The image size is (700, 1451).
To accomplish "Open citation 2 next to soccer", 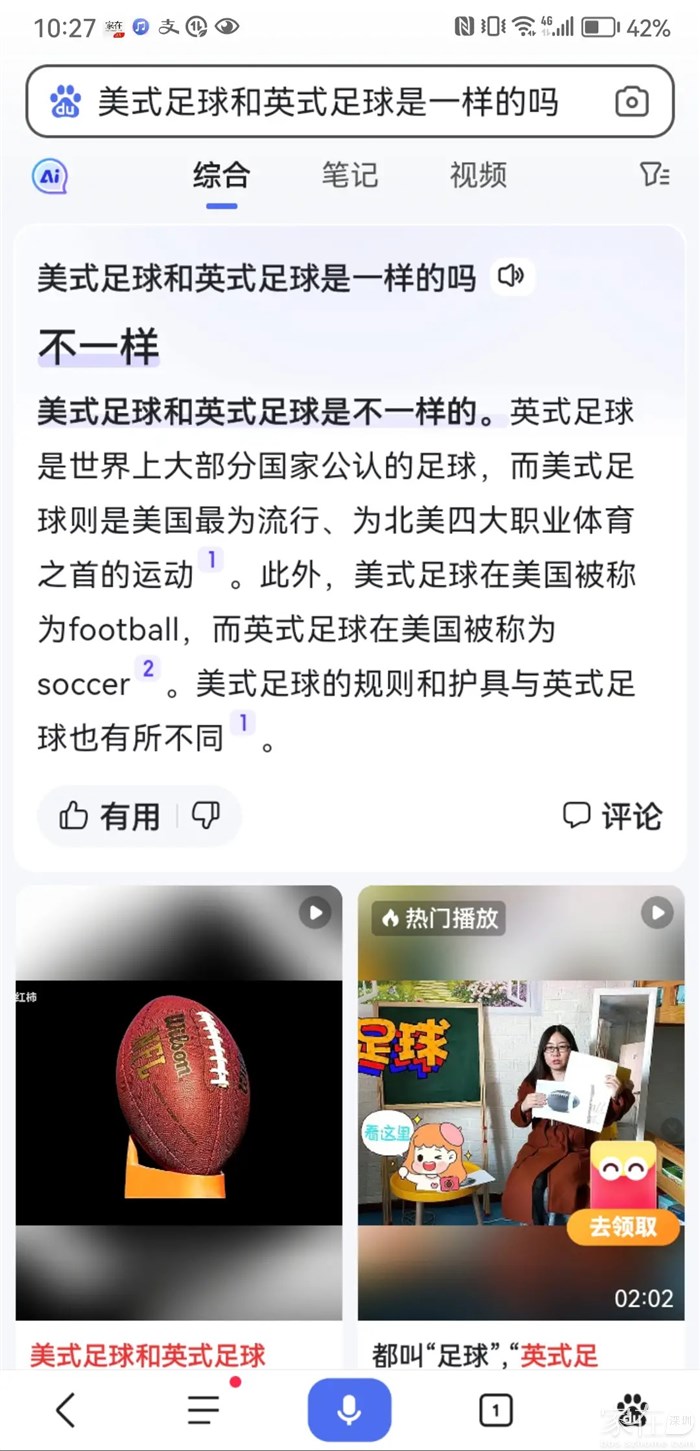I will pos(148,669).
